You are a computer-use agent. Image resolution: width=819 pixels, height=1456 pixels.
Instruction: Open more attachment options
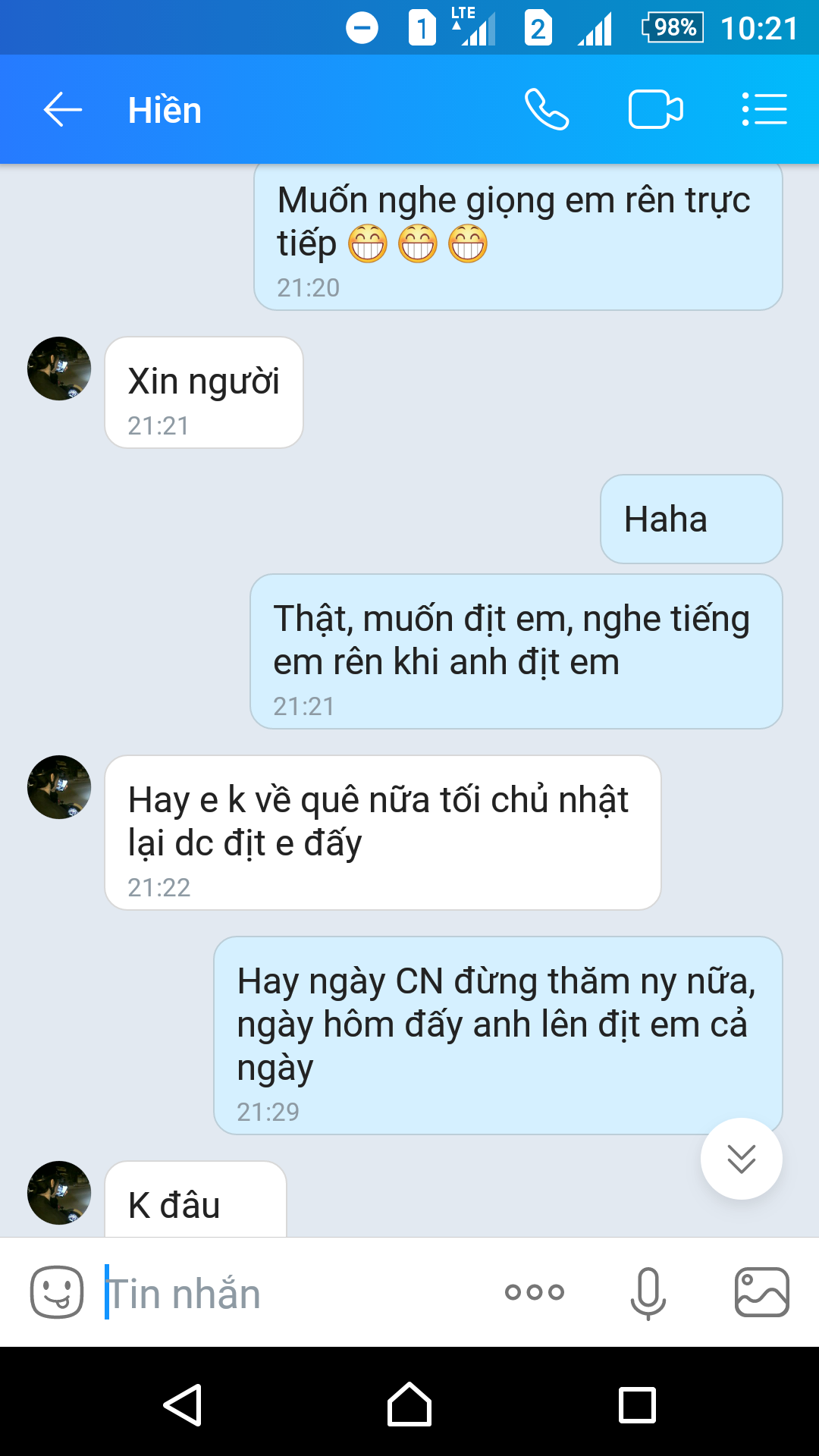(x=535, y=1292)
